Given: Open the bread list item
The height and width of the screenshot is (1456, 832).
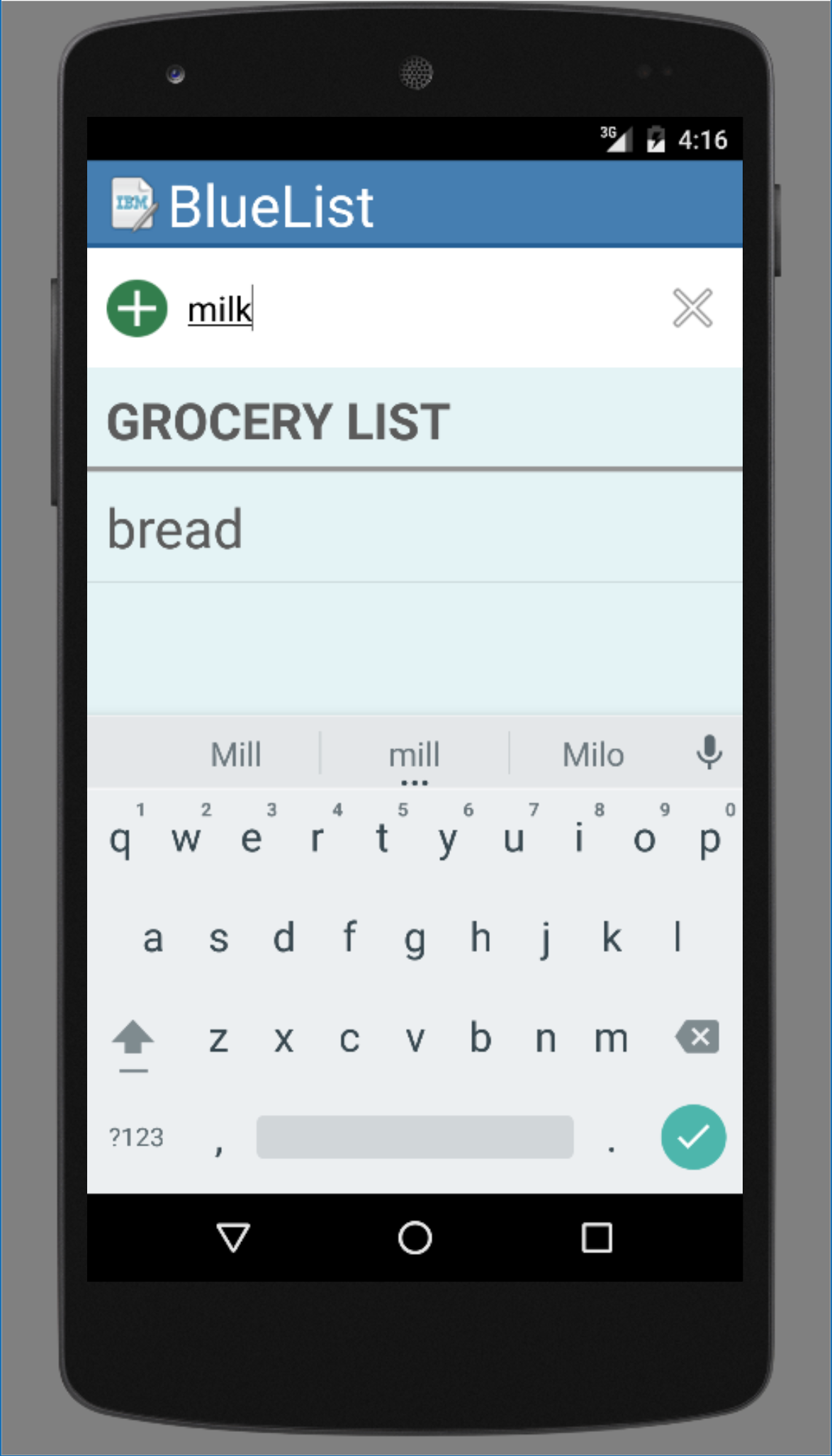Looking at the screenshot, I should (x=415, y=529).
